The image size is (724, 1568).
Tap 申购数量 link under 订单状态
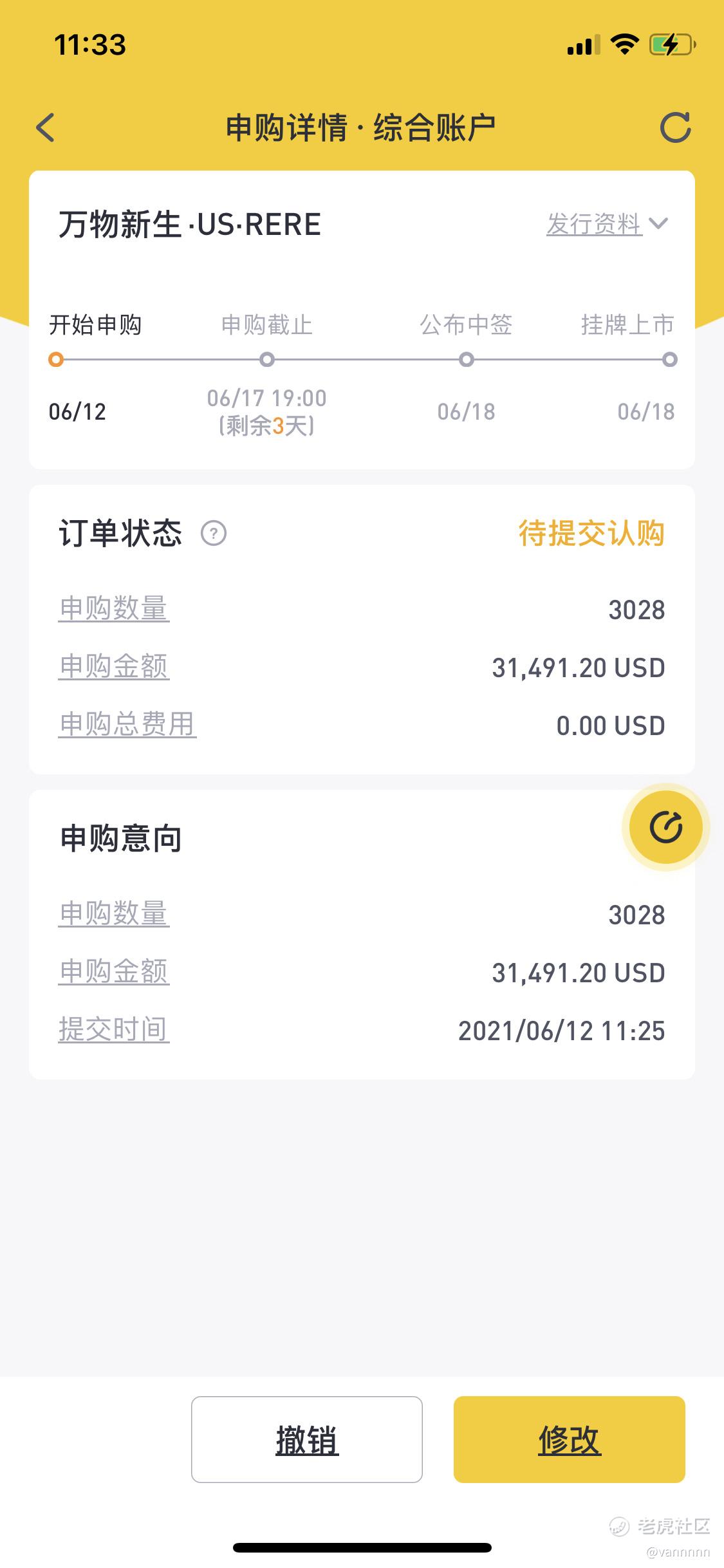pyautogui.click(x=114, y=609)
